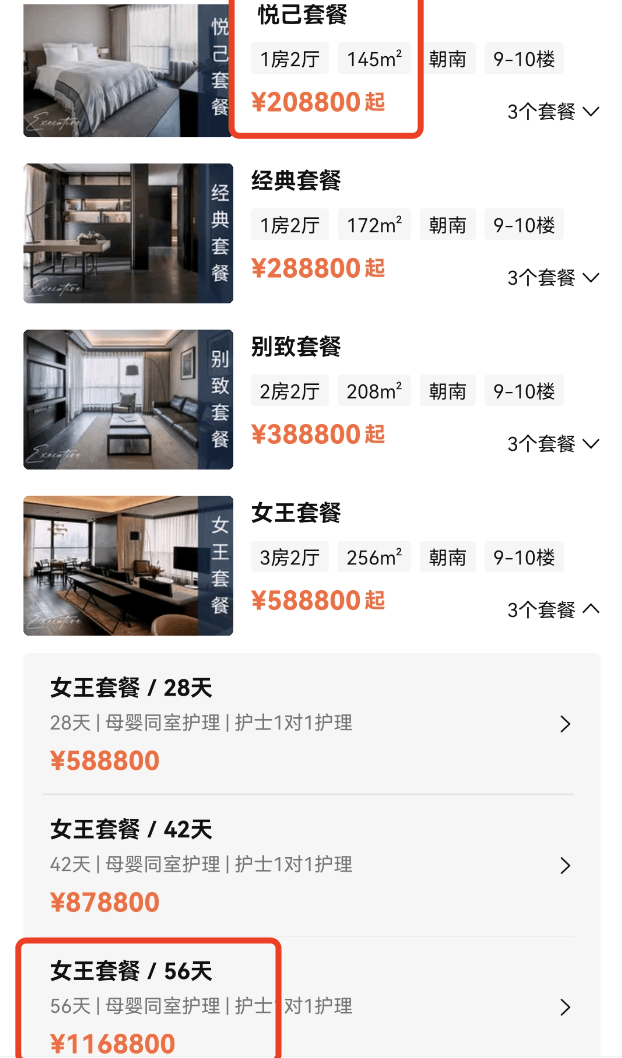View the 经典套餐 room photo
This screenshot has height=1058, width=622.
coord(128,233)
